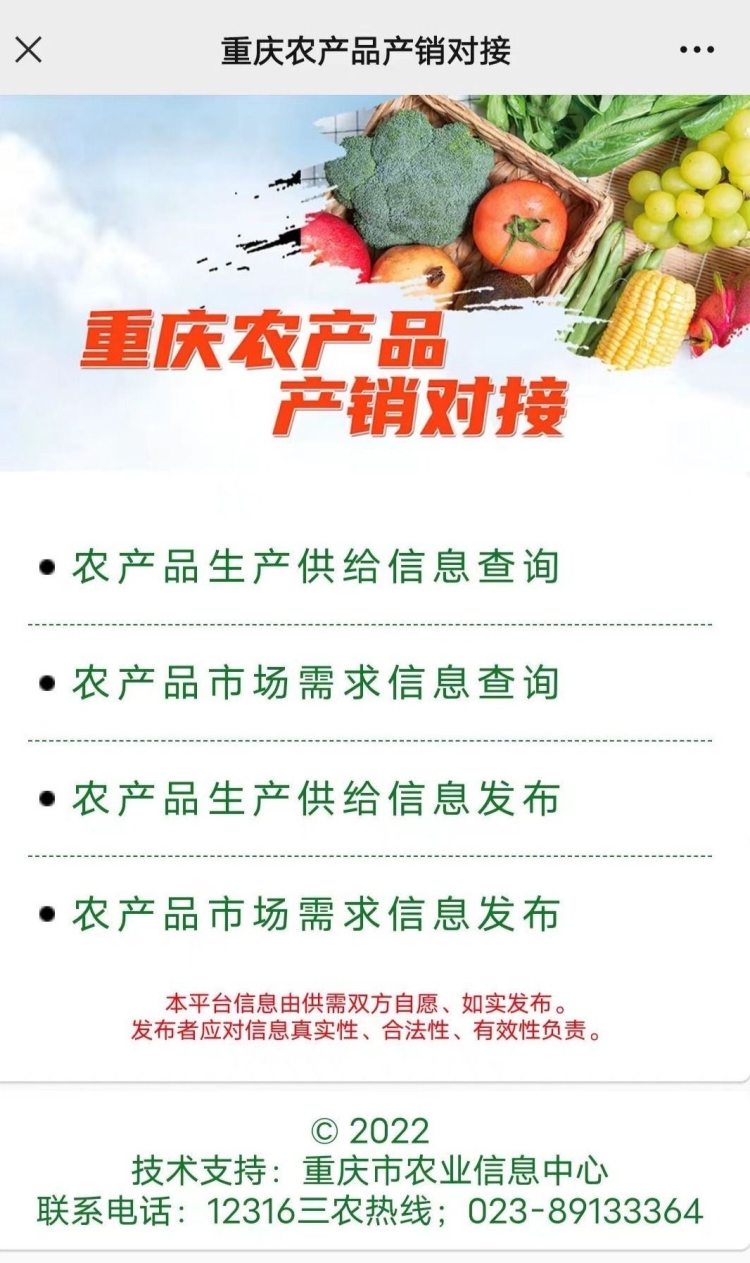Viewport: 750px width, 1263px height.
Task: Close the 重庆农产品产销对接 page
Action: click(x=29, y=49)
